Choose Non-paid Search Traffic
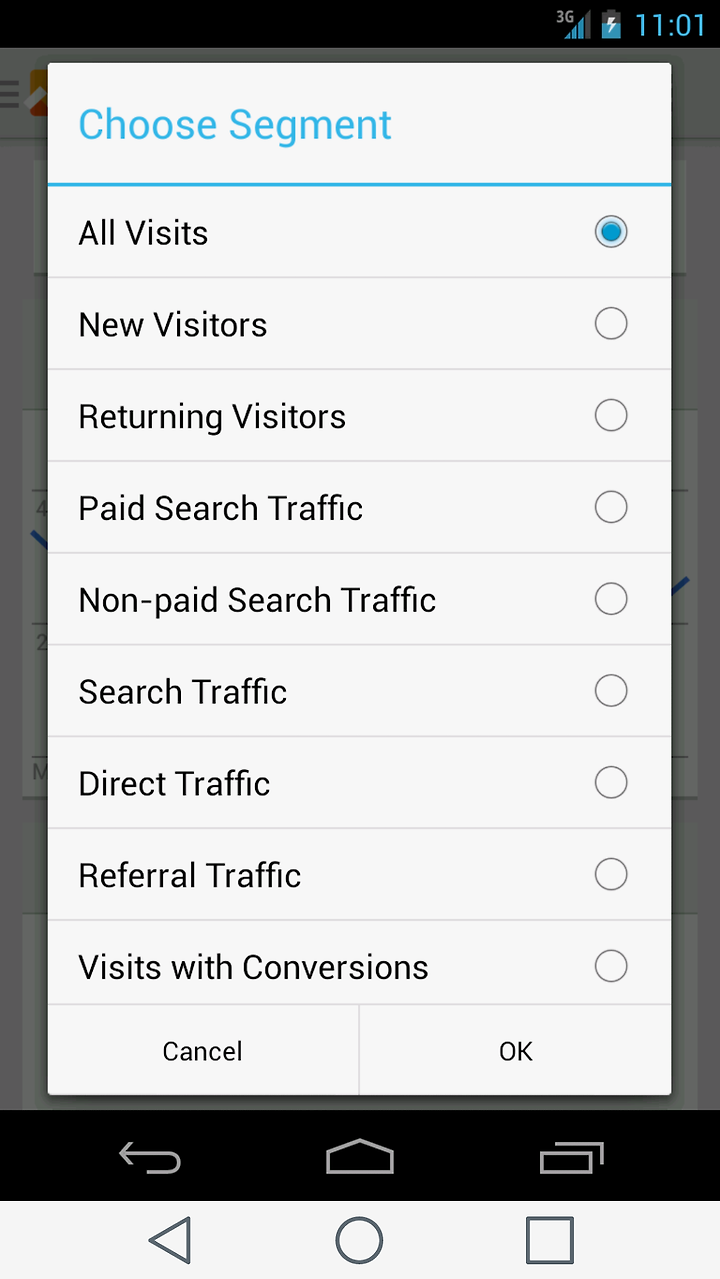This screenshot has width=720, height=1279. pos(359,600)
